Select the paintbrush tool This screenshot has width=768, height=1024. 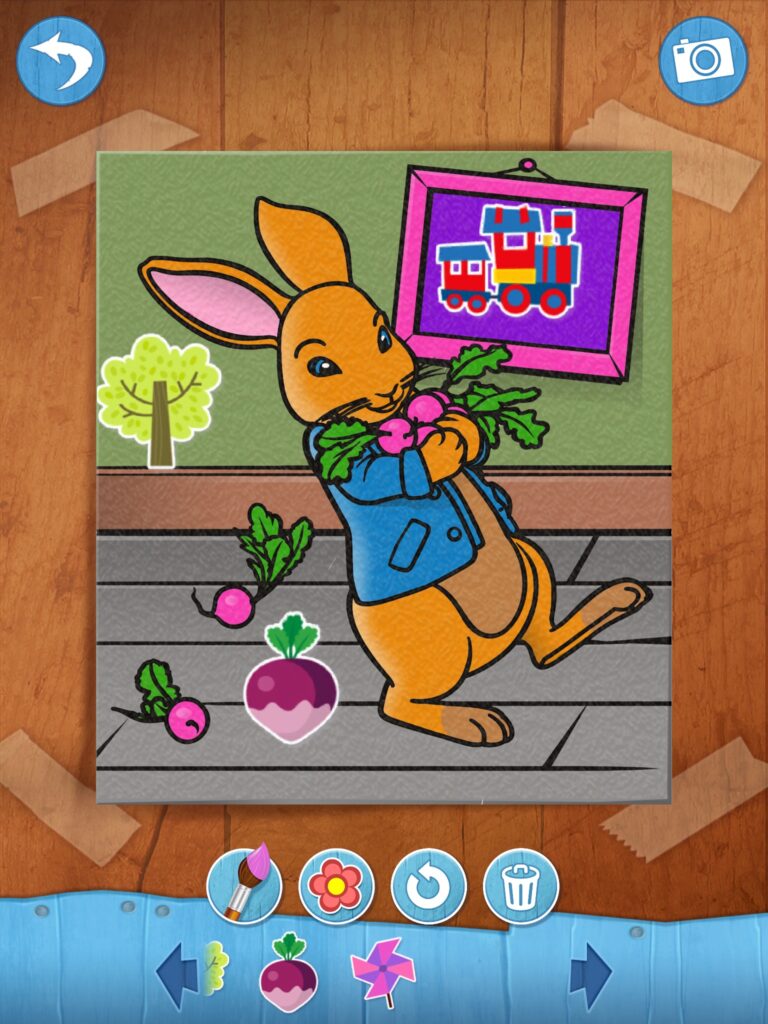pyautogui.click(x=244, y=886)
